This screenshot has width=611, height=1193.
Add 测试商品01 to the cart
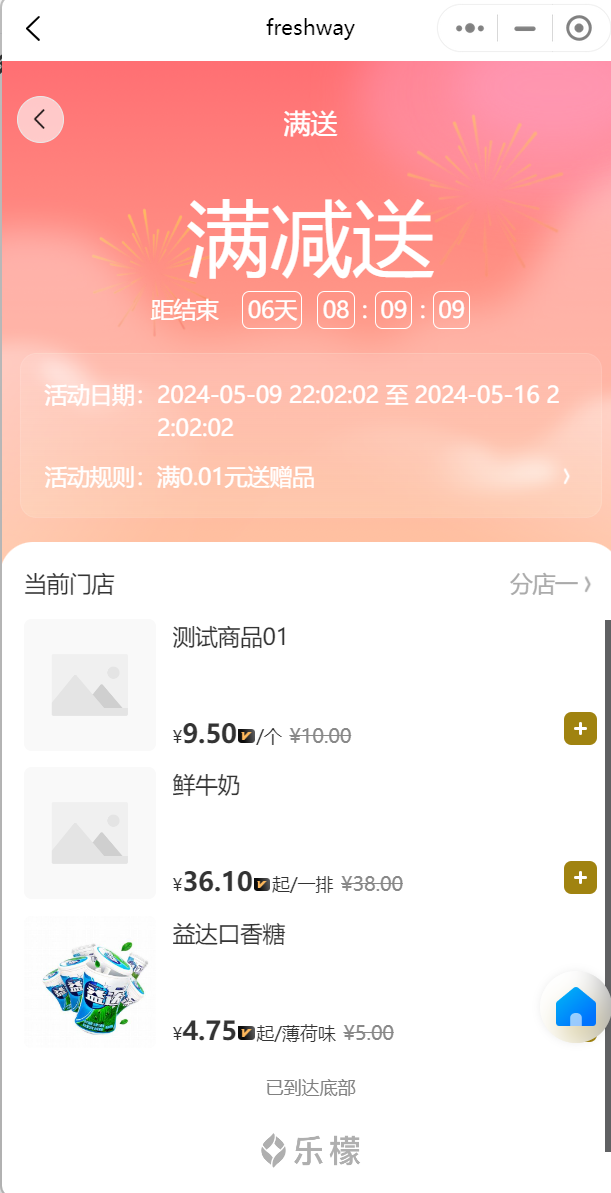[x=580, y=729]
